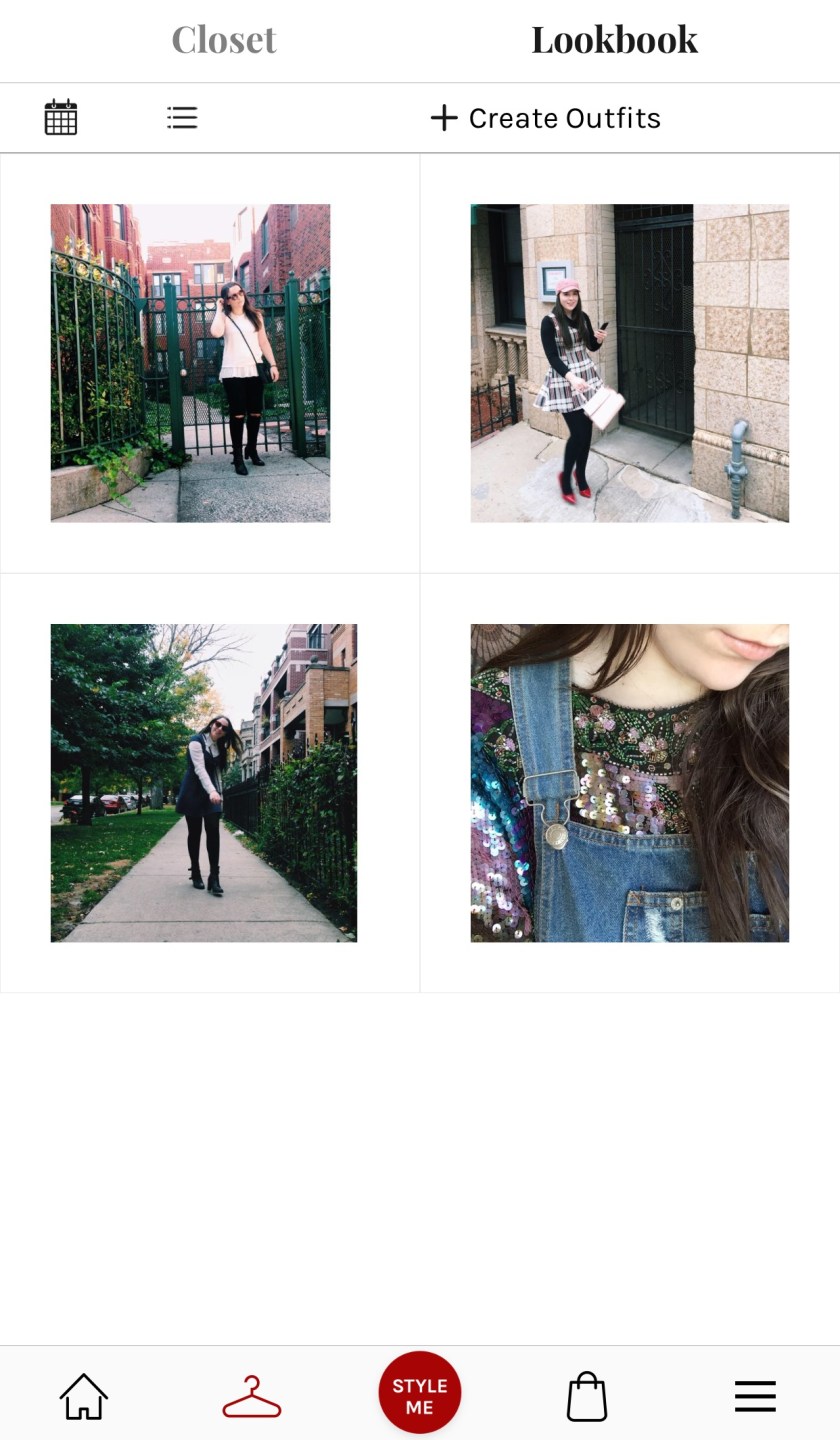
Task: Open the white top and green gate outfit
Action: 190,363
